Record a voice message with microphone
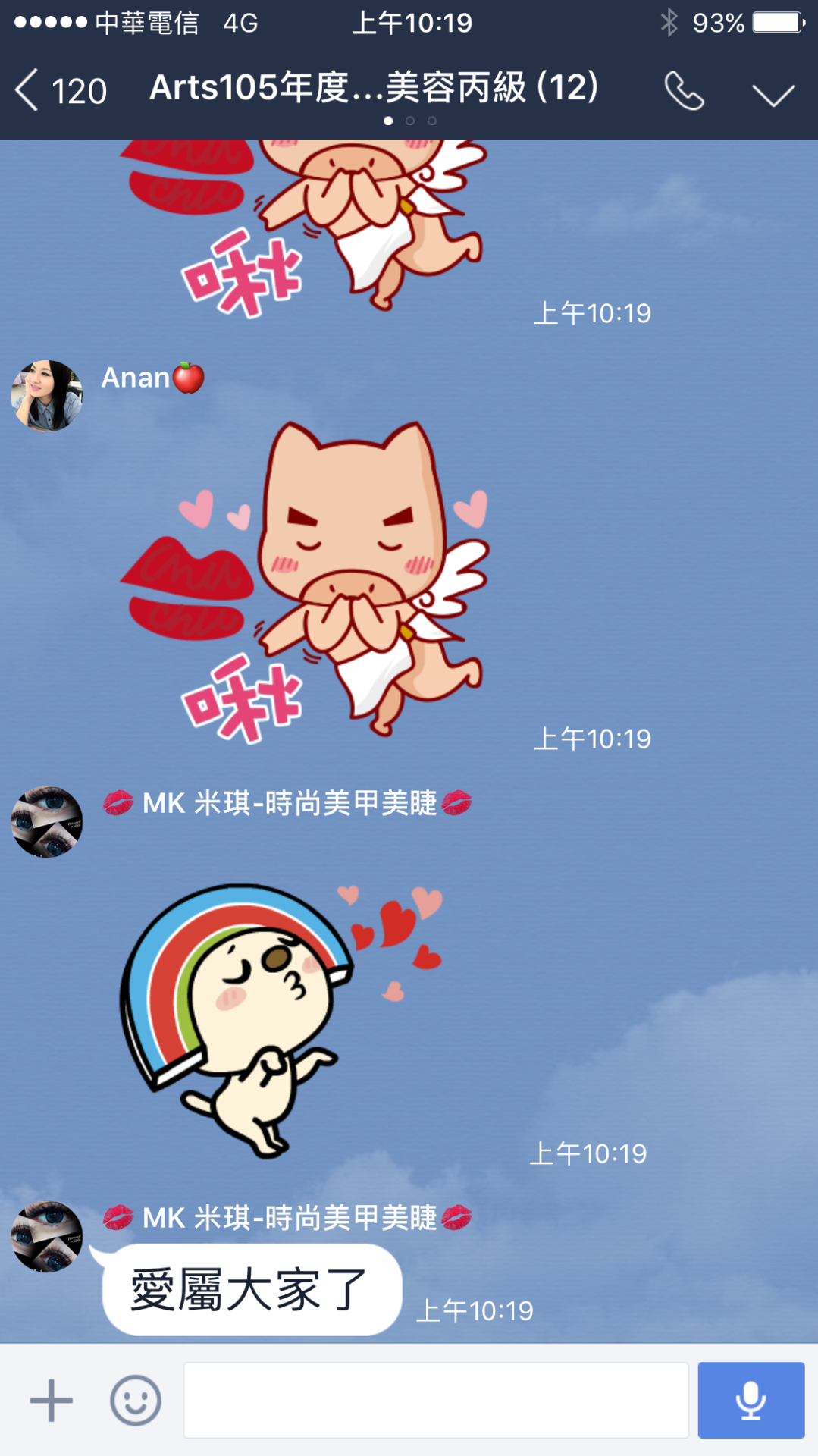The image size is (818, 1456). [x=751, y=1400]
